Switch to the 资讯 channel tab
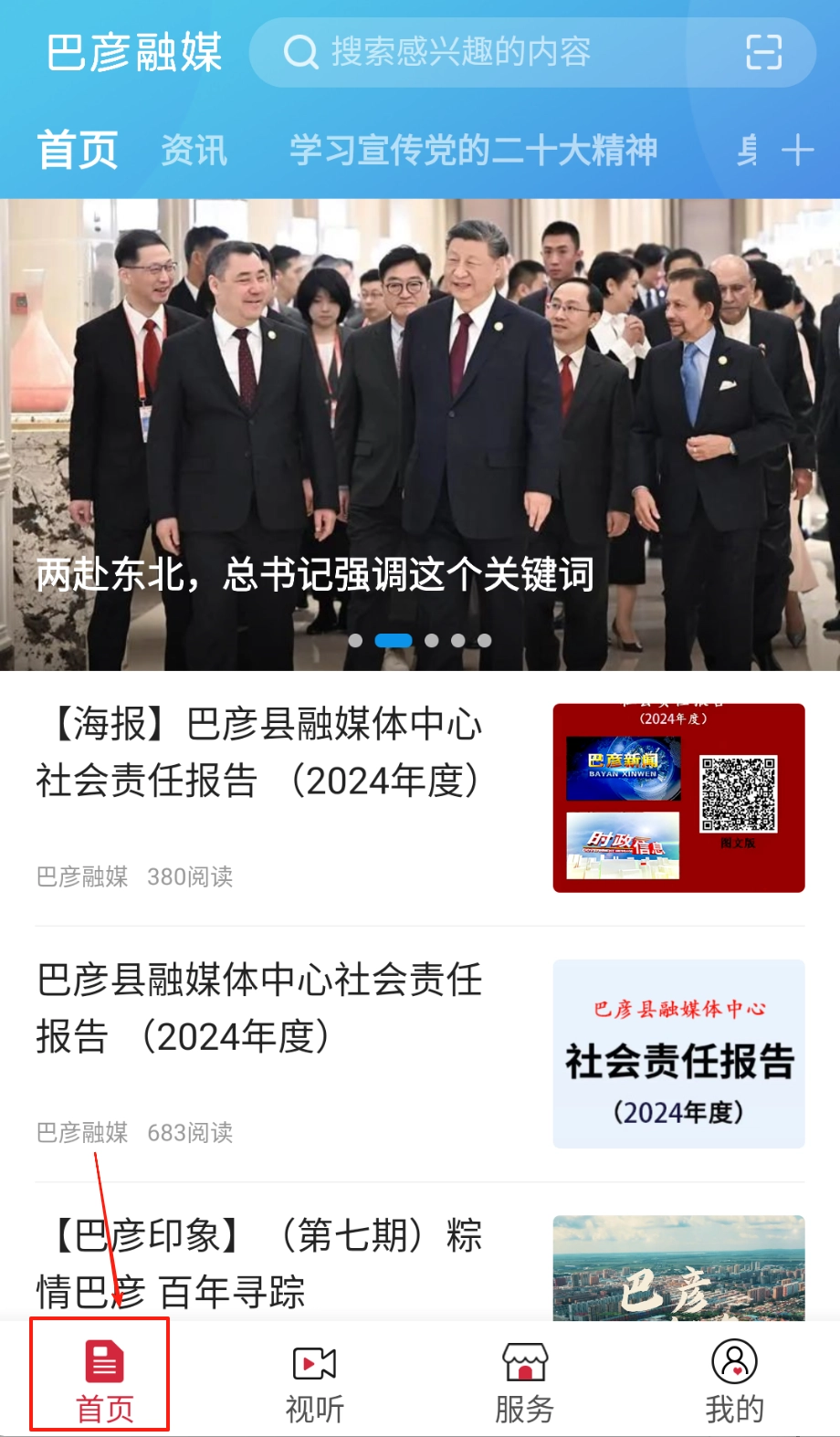This screenshot has width=840, height=1437. 194,150
